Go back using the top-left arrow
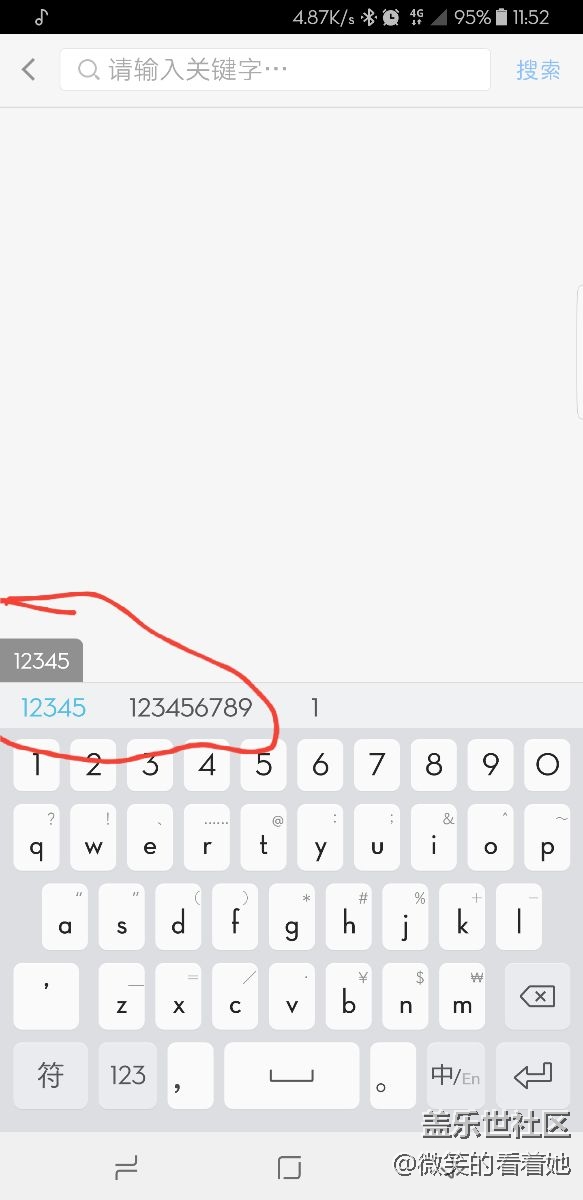Viewport: 583px width, 1200px height. click(x=29, y=70)
